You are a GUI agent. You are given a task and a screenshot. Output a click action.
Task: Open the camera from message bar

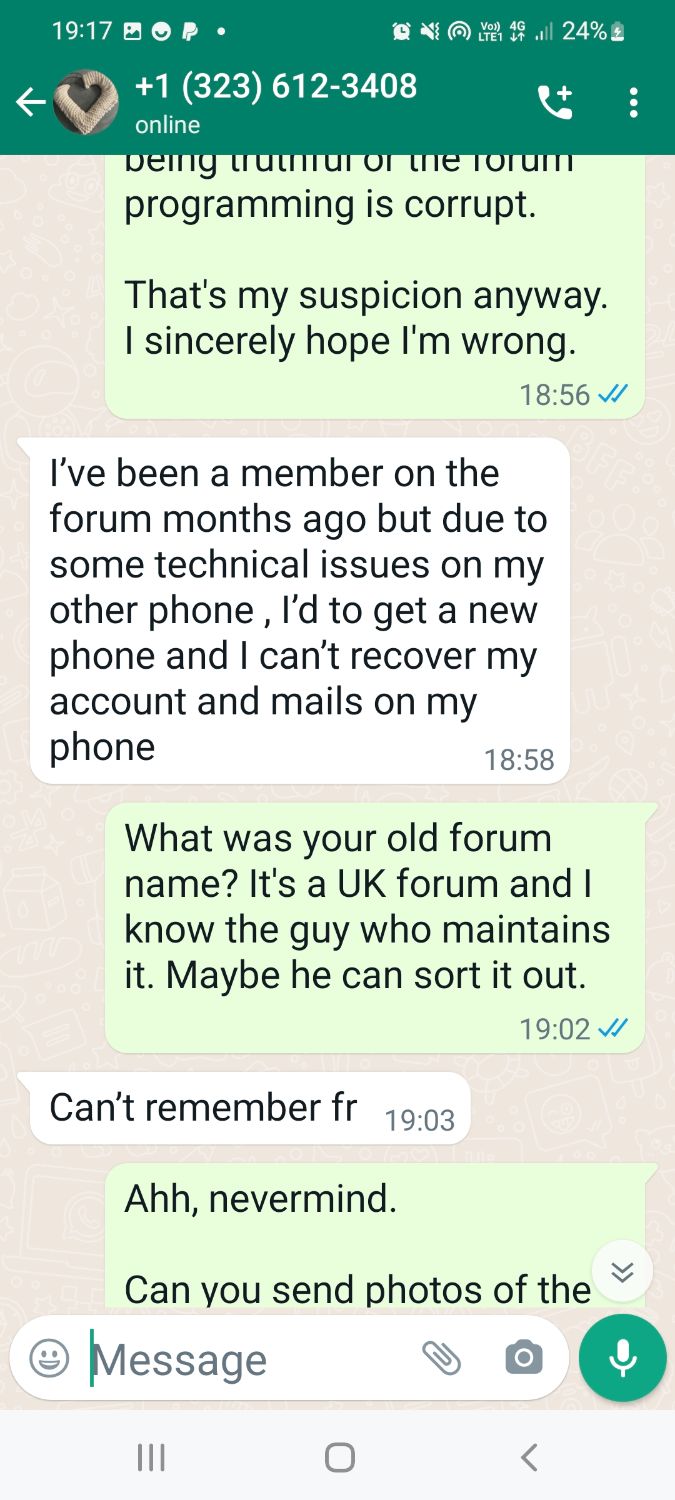(x=523, y=1358)
